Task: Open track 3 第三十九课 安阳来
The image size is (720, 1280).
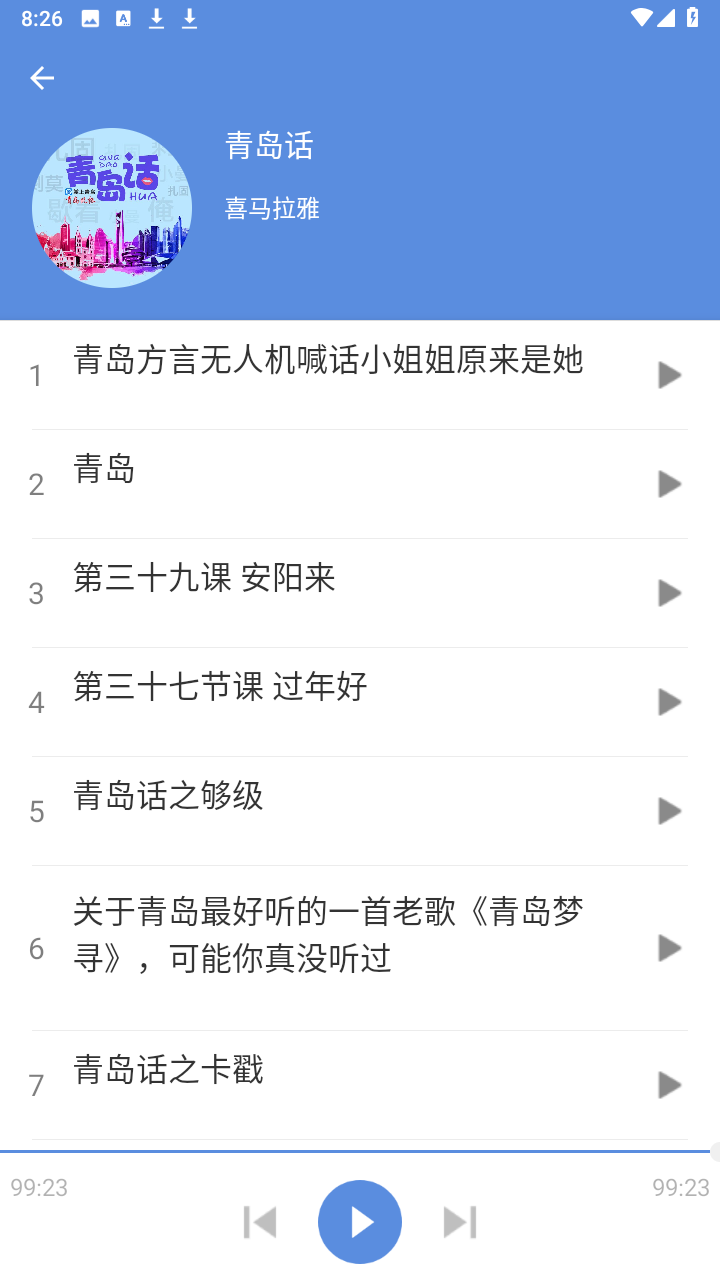Action: [x=360, y=593]
